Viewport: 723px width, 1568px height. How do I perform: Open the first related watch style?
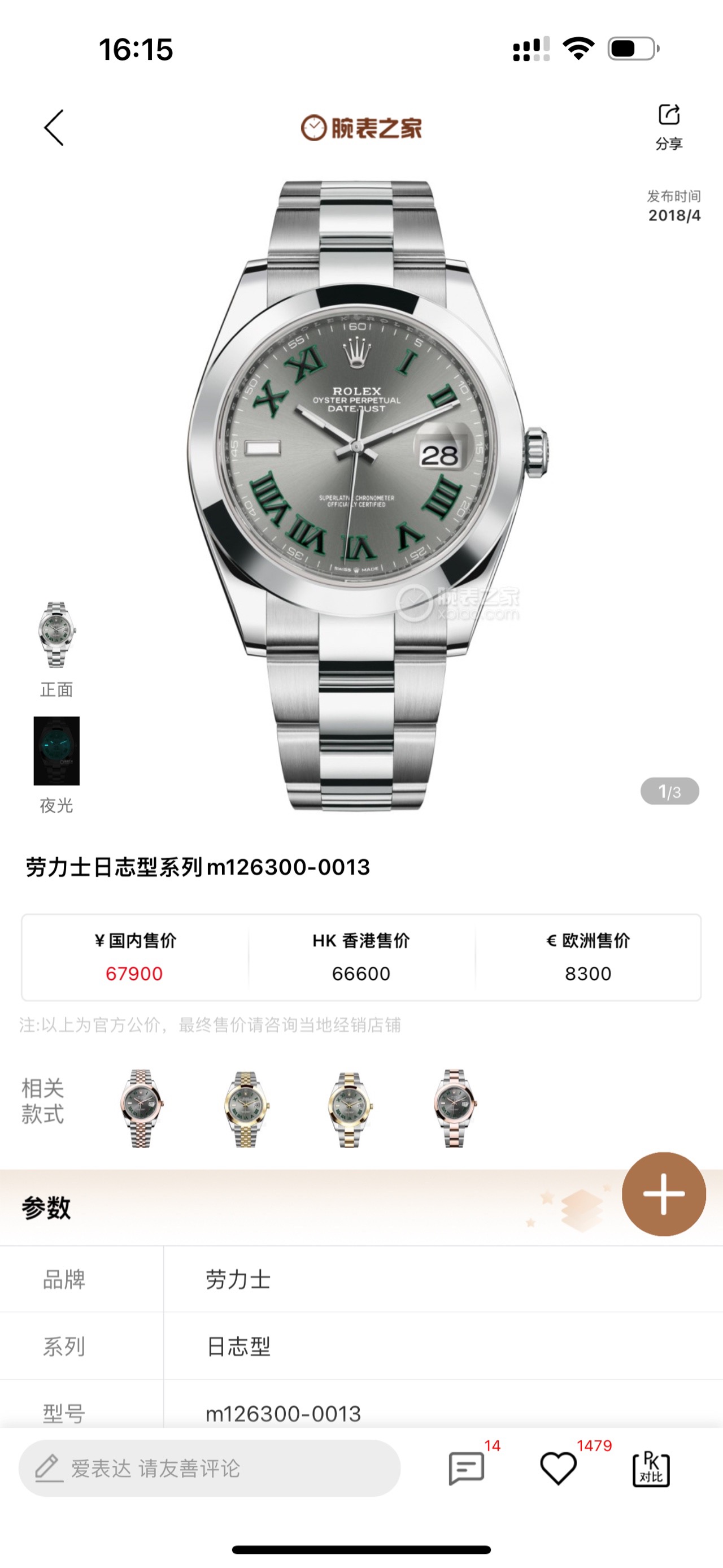tap(141, 1108)
